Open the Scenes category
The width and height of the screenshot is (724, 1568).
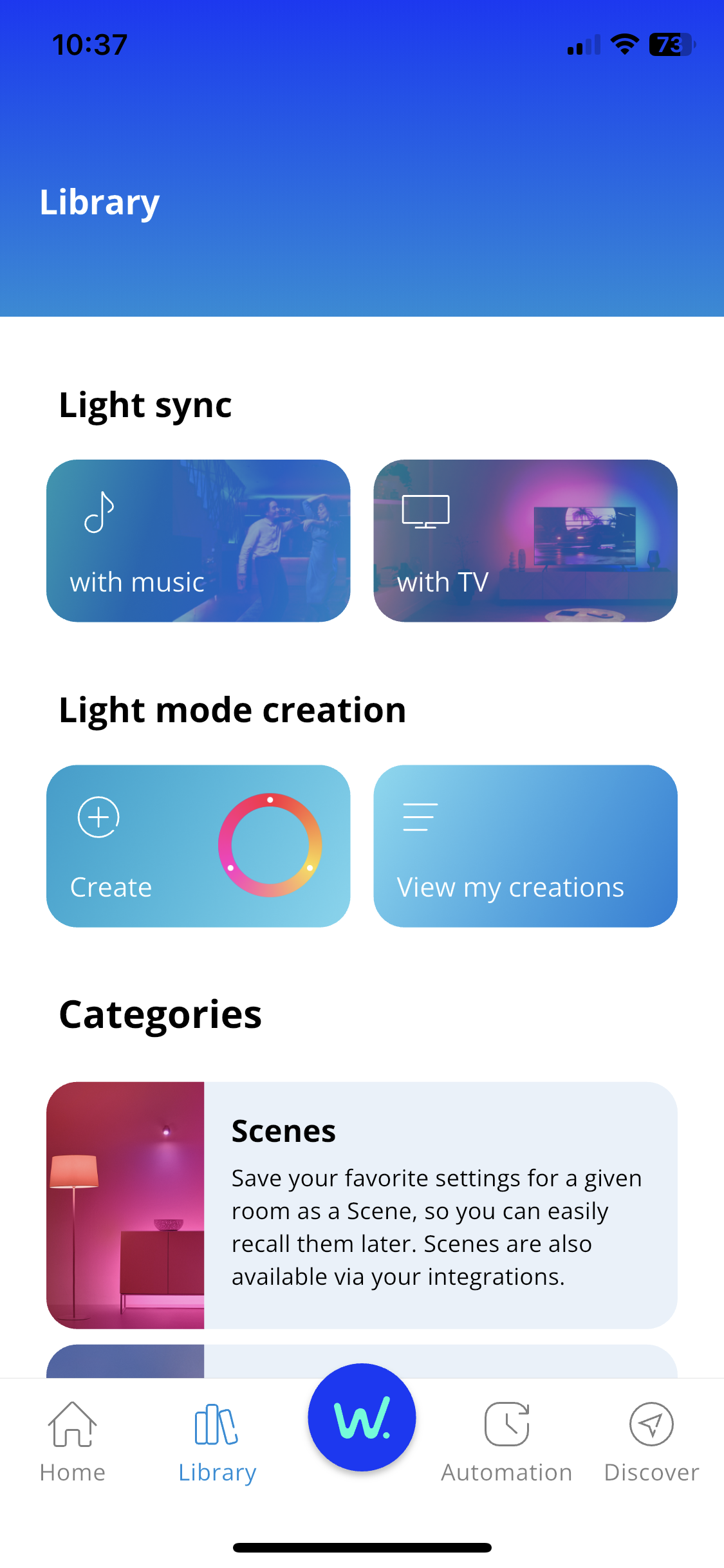click(362, 1205)
